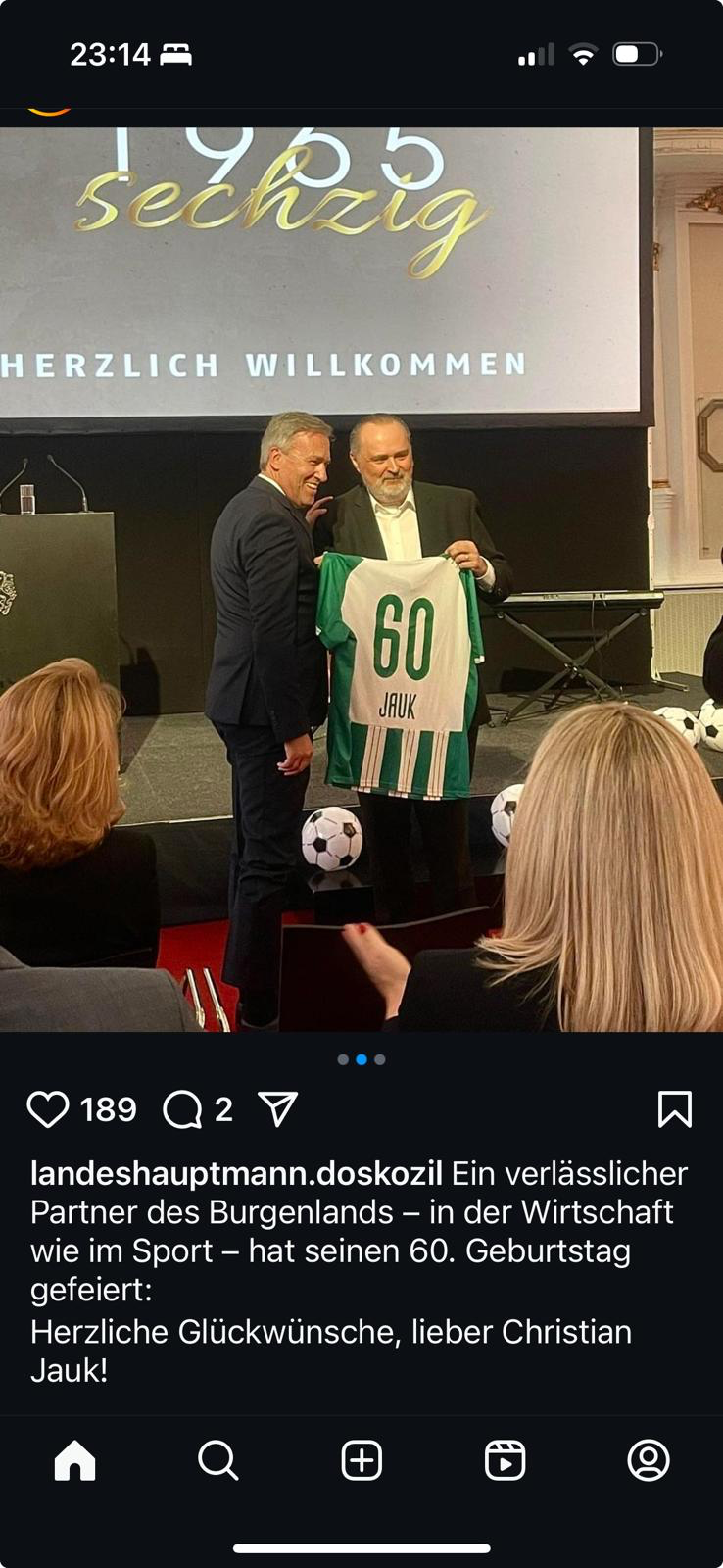Tap the carousel page indicator dots

361,1059
